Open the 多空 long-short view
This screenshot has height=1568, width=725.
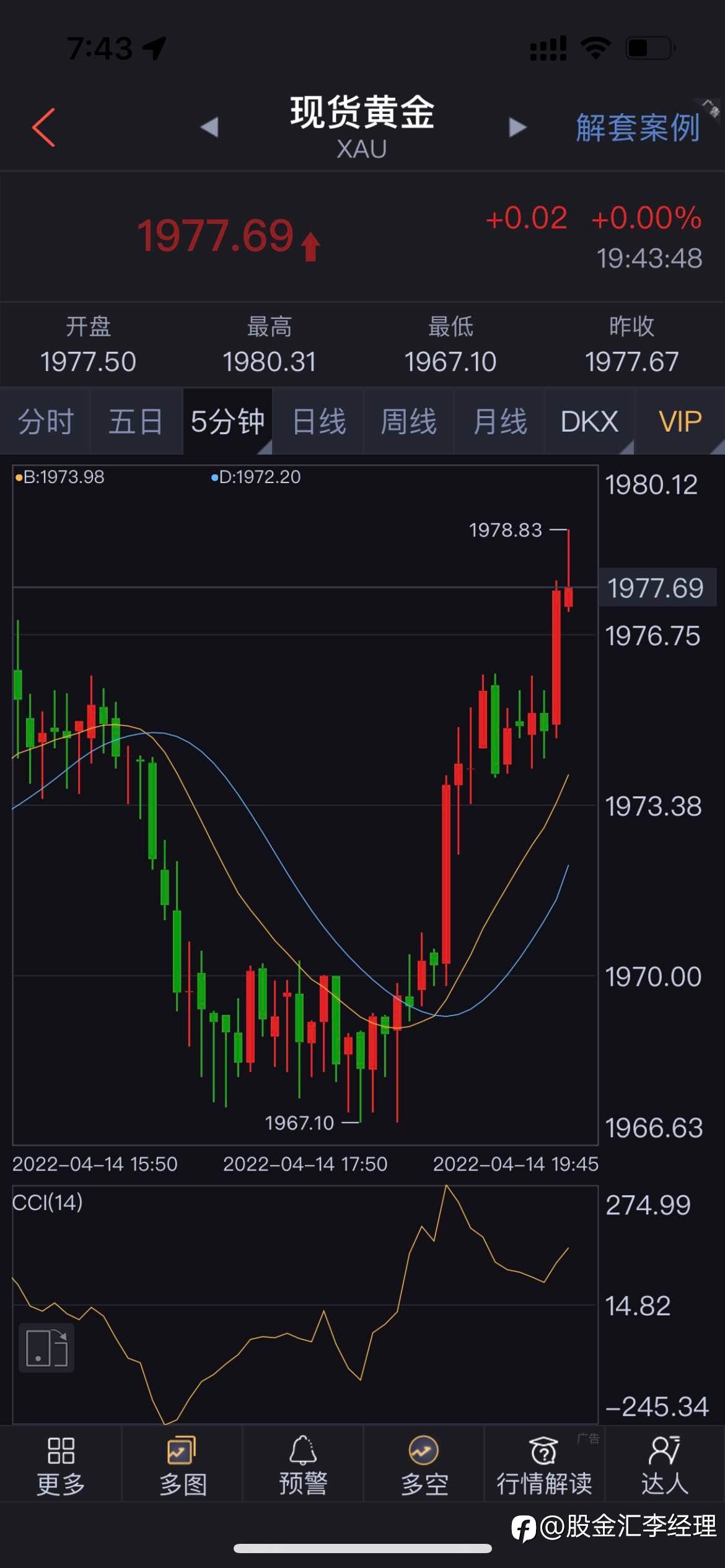pyautogui.click(x=424, y=1466)
